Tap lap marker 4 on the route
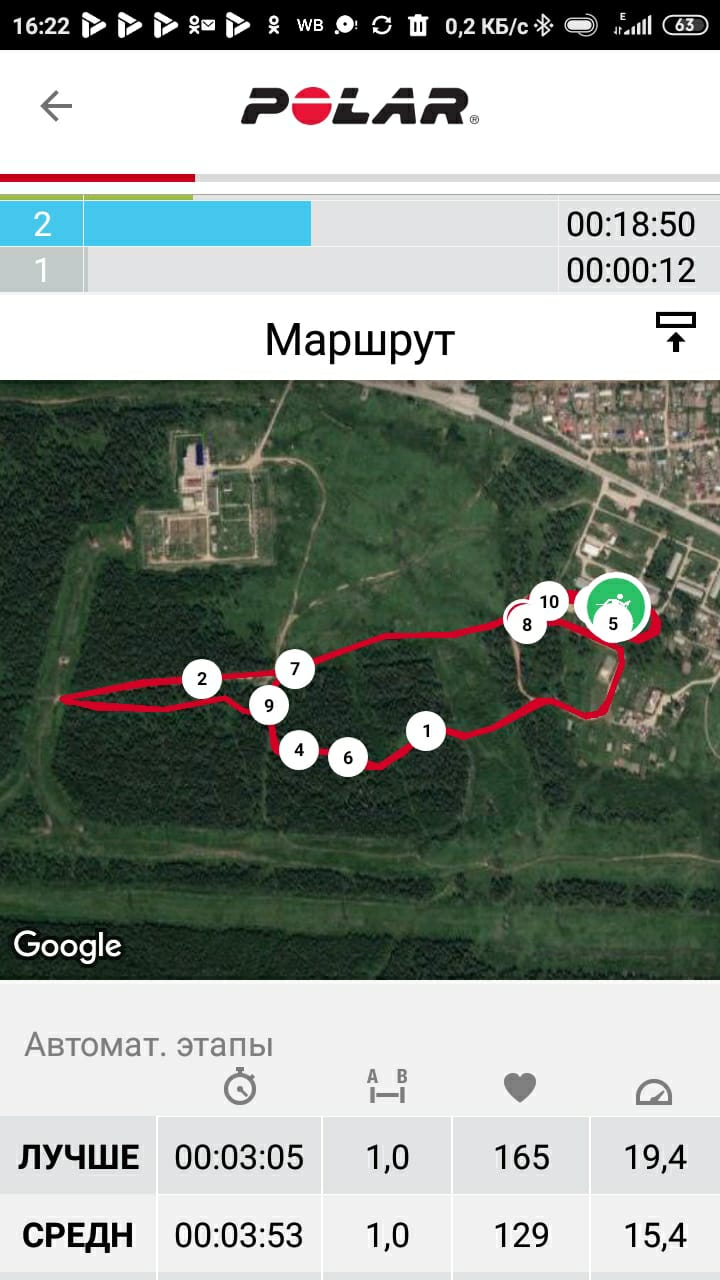The height and width of the screenshot is (1280, 720). 298,749
